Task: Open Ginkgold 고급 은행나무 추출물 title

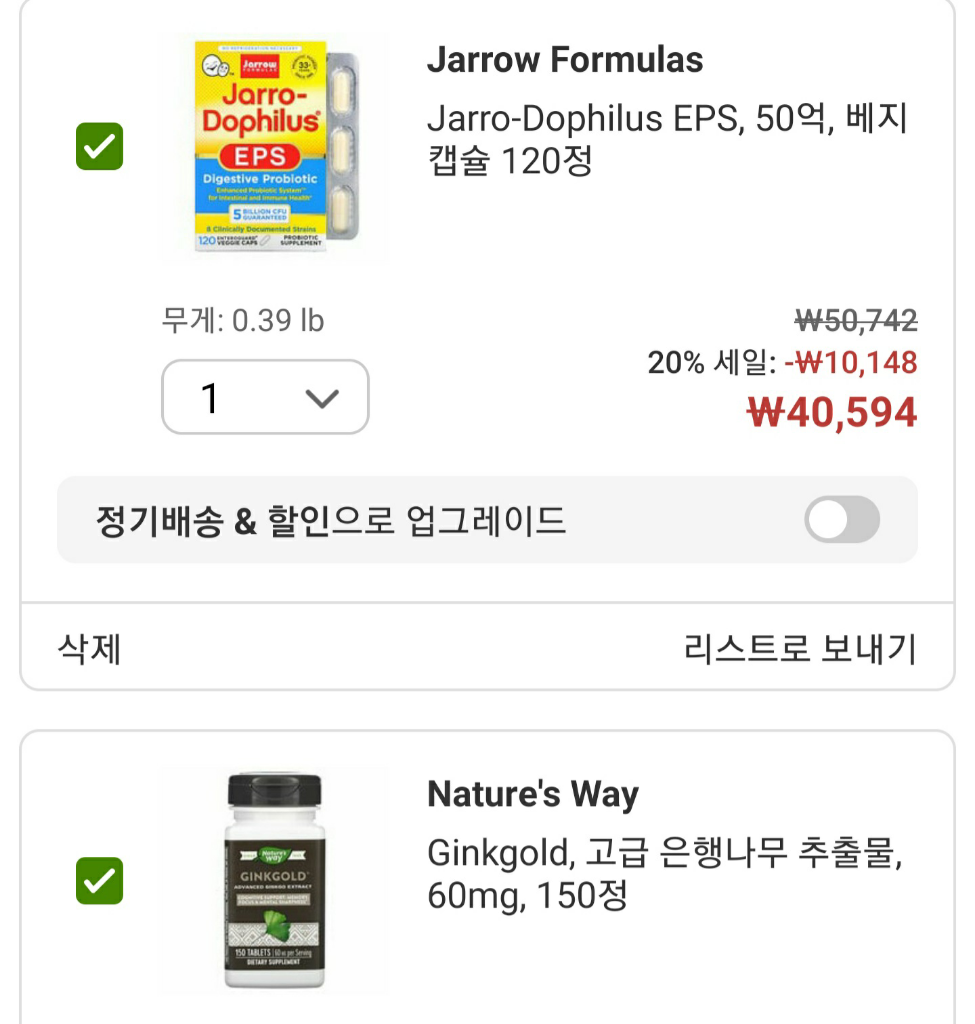Action: click(x=664, y=874)
